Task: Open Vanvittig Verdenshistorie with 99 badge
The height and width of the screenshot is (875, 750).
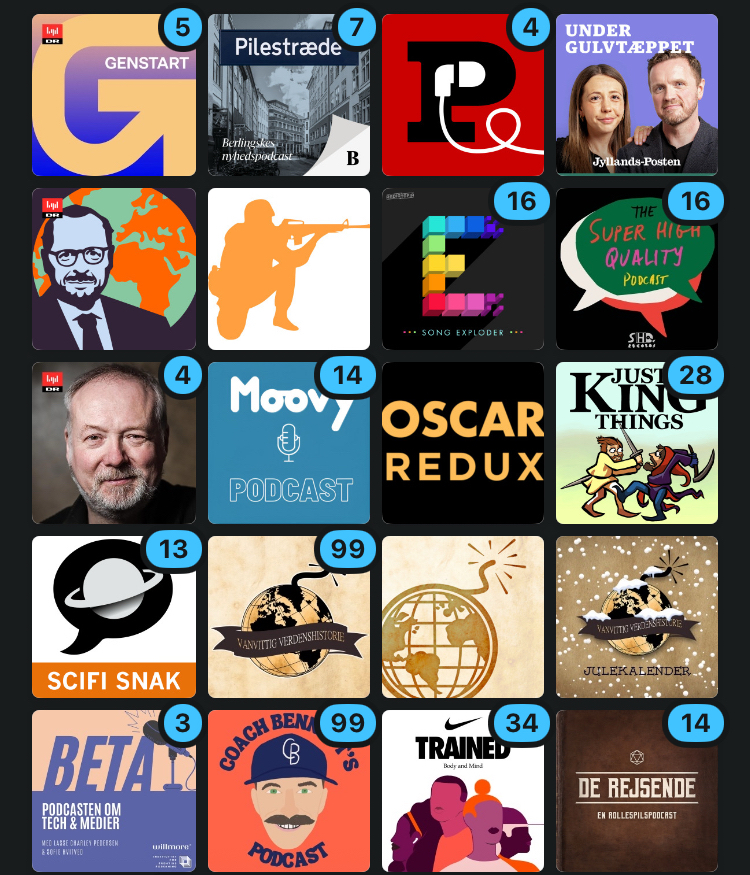Action: [x=288, y=617]
